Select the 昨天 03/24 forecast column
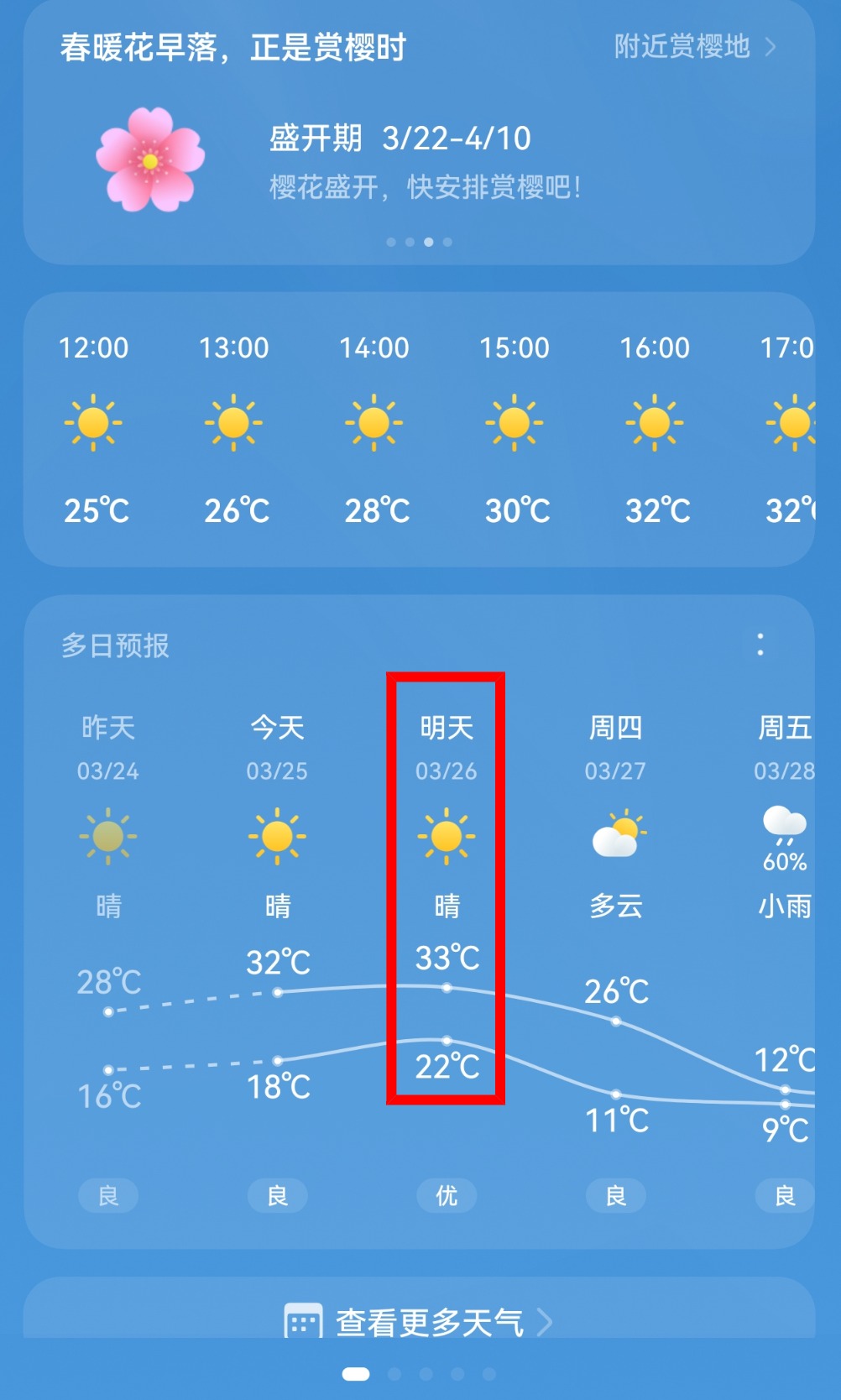 tap(108, 906)
